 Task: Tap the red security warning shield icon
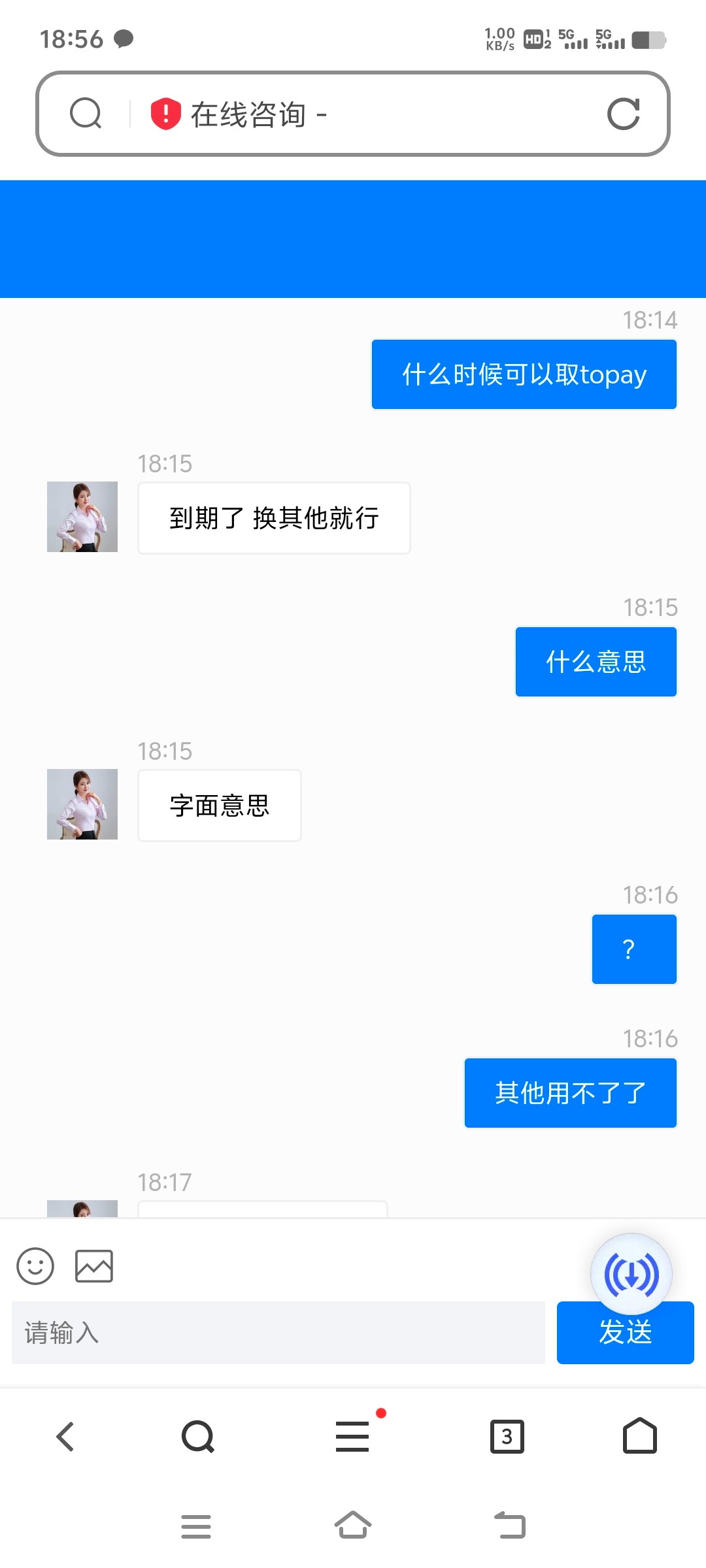coord(164,113)
